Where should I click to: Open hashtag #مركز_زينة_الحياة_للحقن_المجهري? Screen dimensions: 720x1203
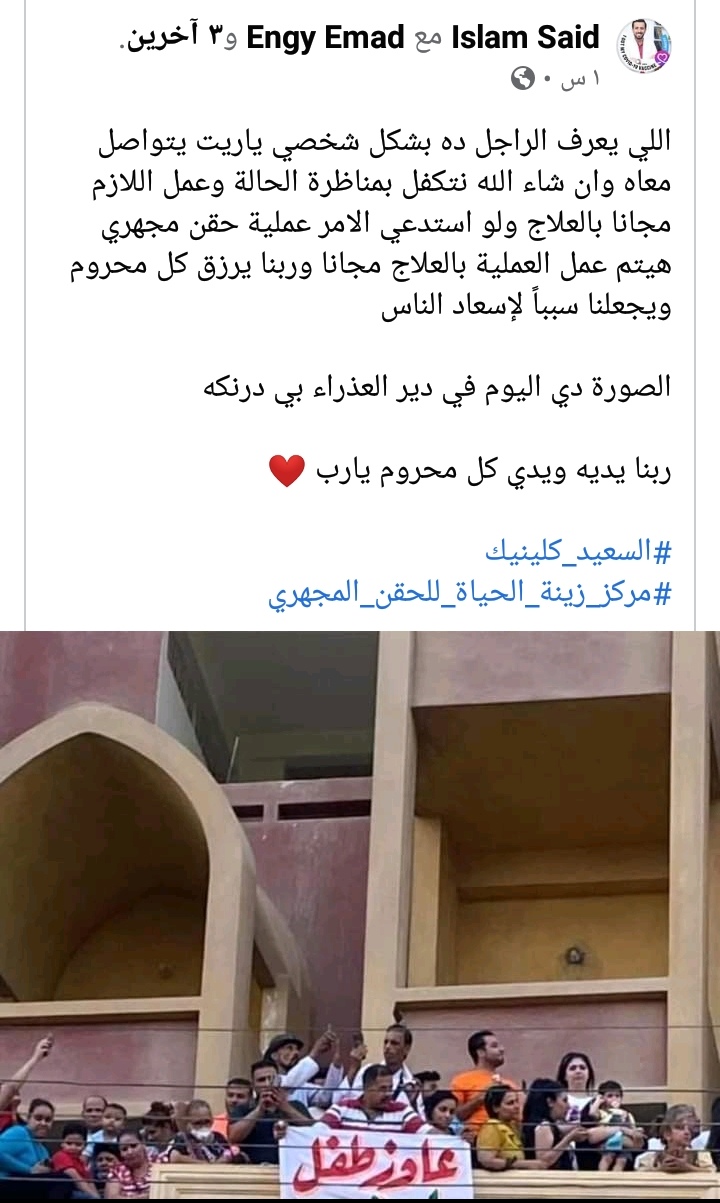click(469, 594)
